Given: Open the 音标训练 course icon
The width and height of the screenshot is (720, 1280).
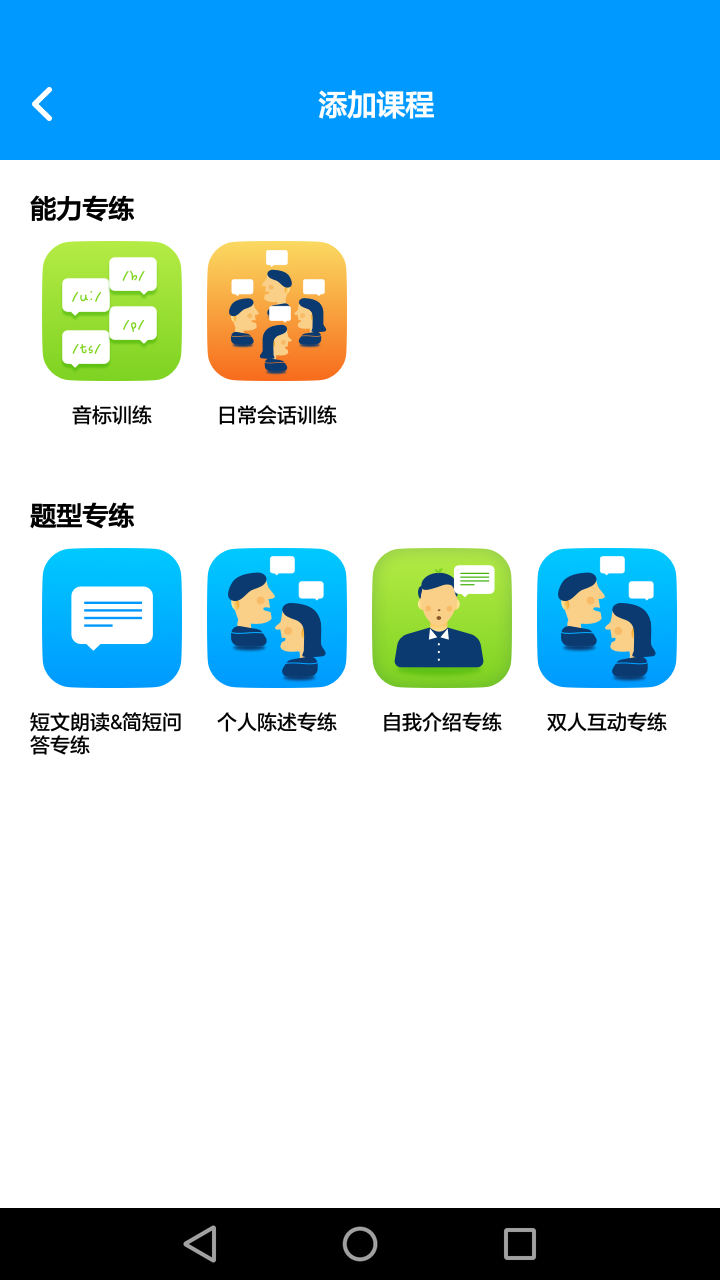Looking at the screenshot, I should 111,311.
